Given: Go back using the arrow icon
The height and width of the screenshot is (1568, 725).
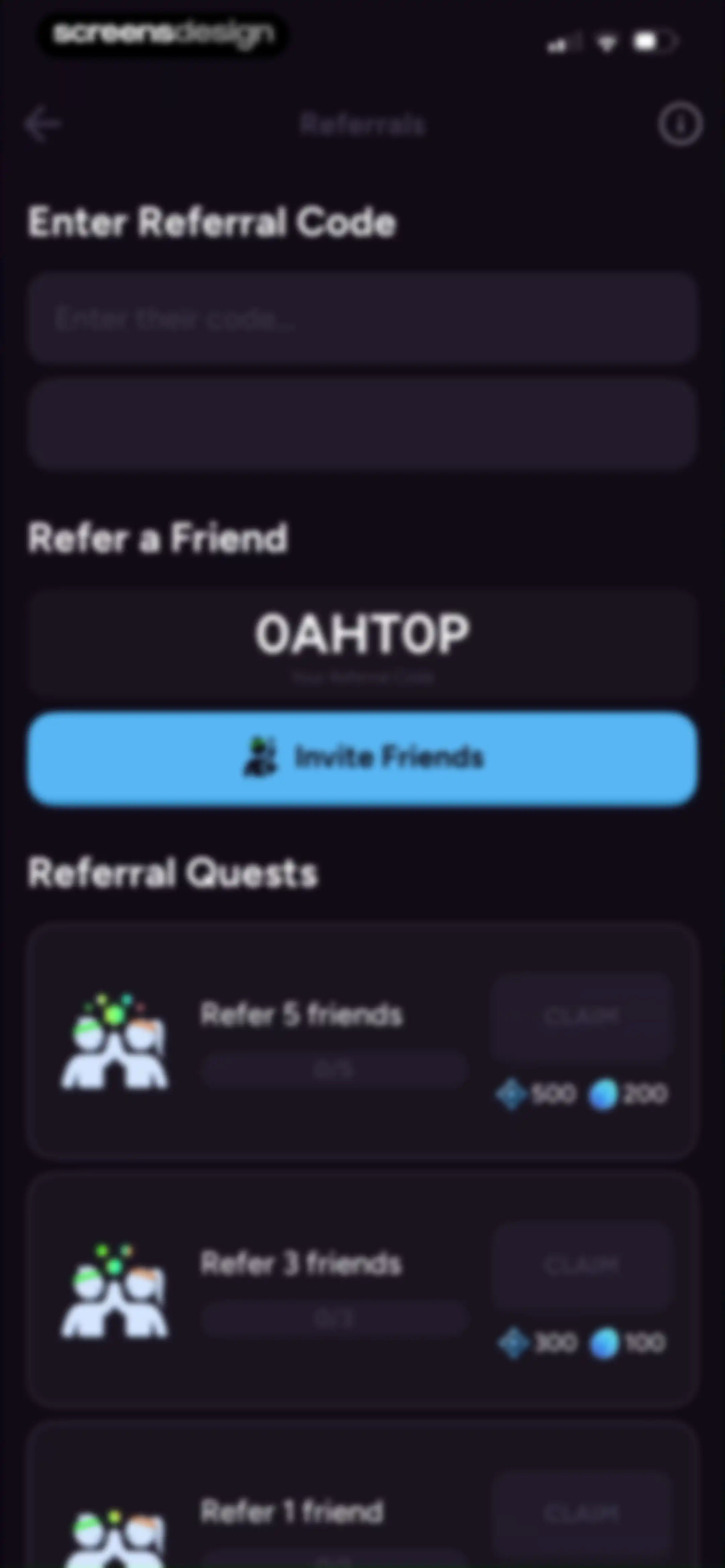Looking at the screenshot, I should 43,125.
